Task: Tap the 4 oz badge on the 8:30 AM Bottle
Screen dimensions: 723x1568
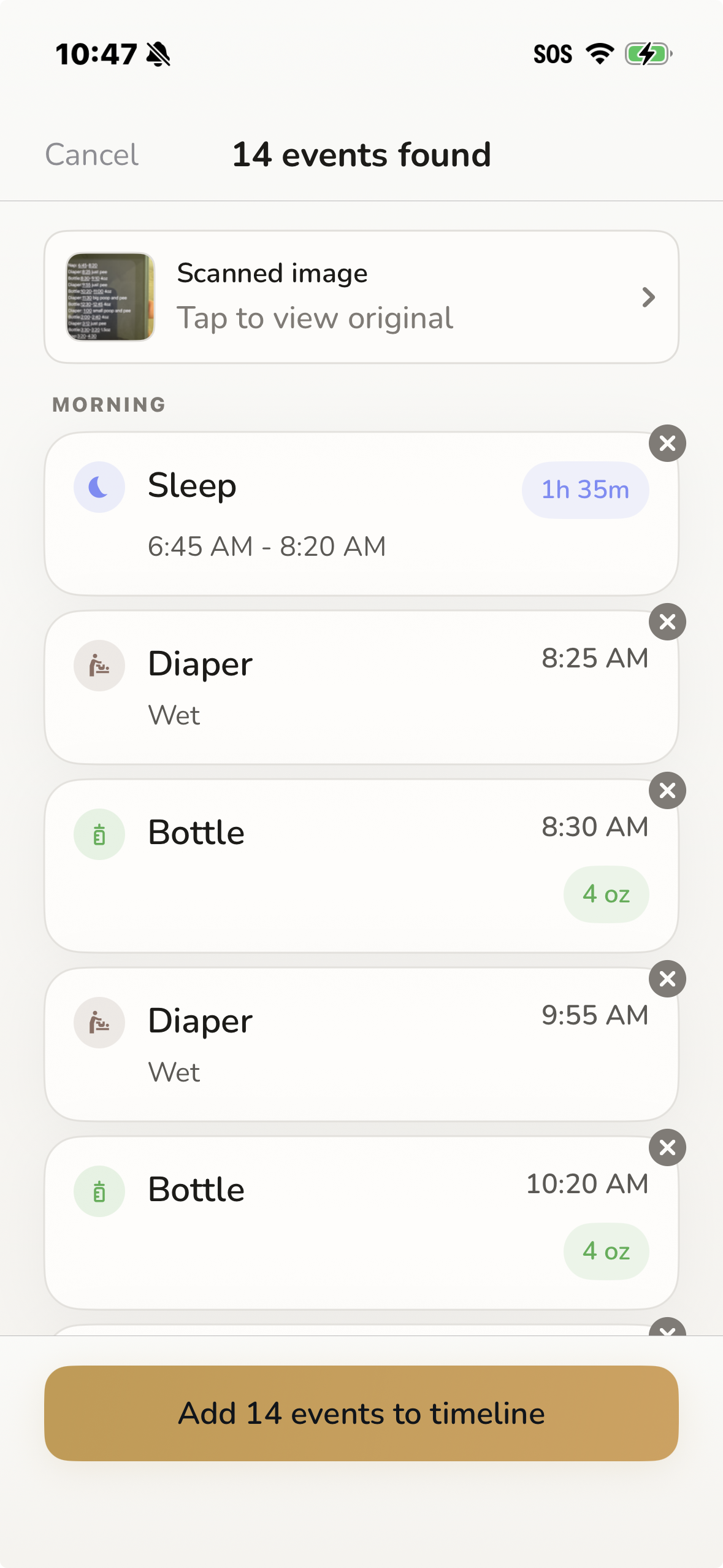Action: (606, 894)
